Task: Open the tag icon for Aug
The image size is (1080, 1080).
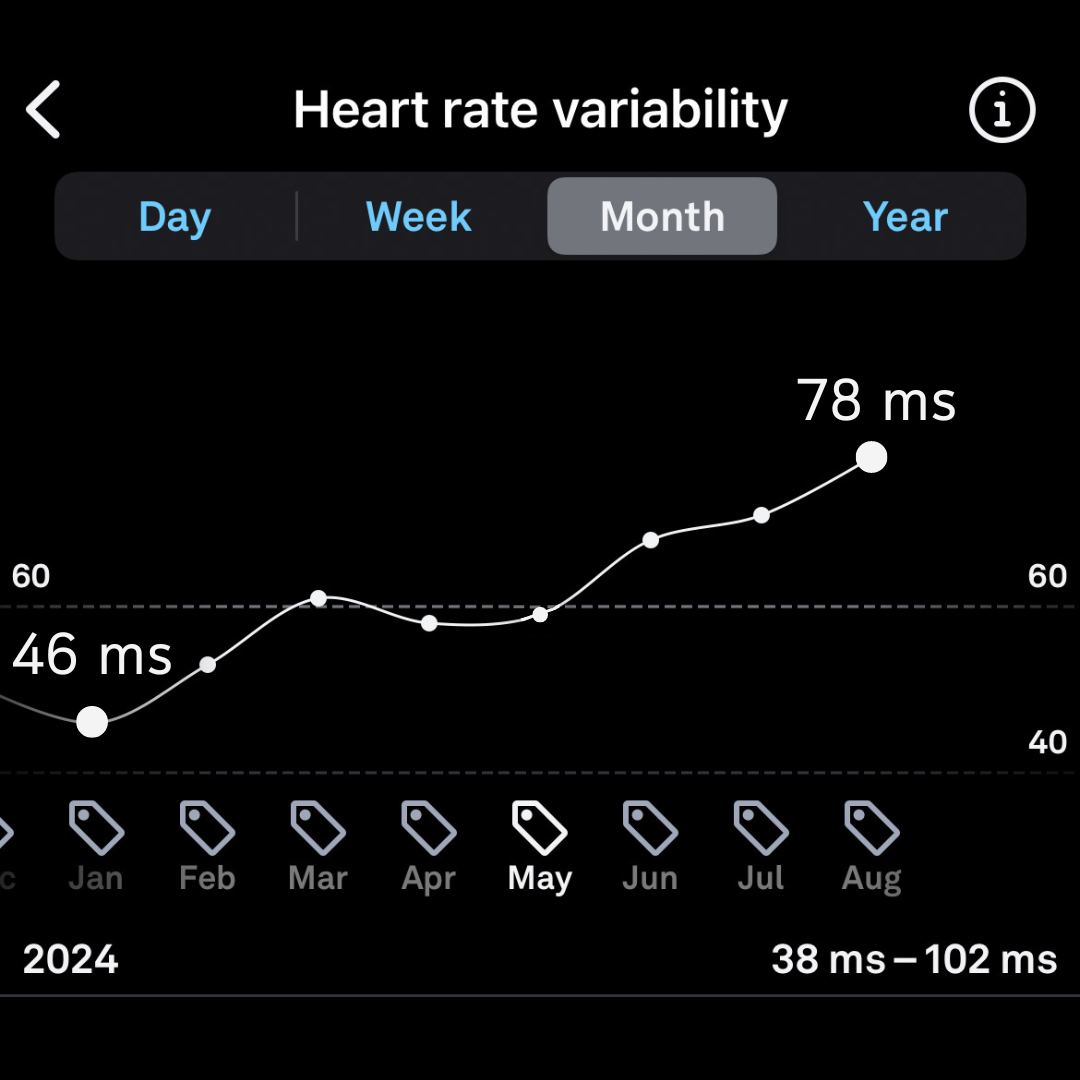Action: (872, 828)
